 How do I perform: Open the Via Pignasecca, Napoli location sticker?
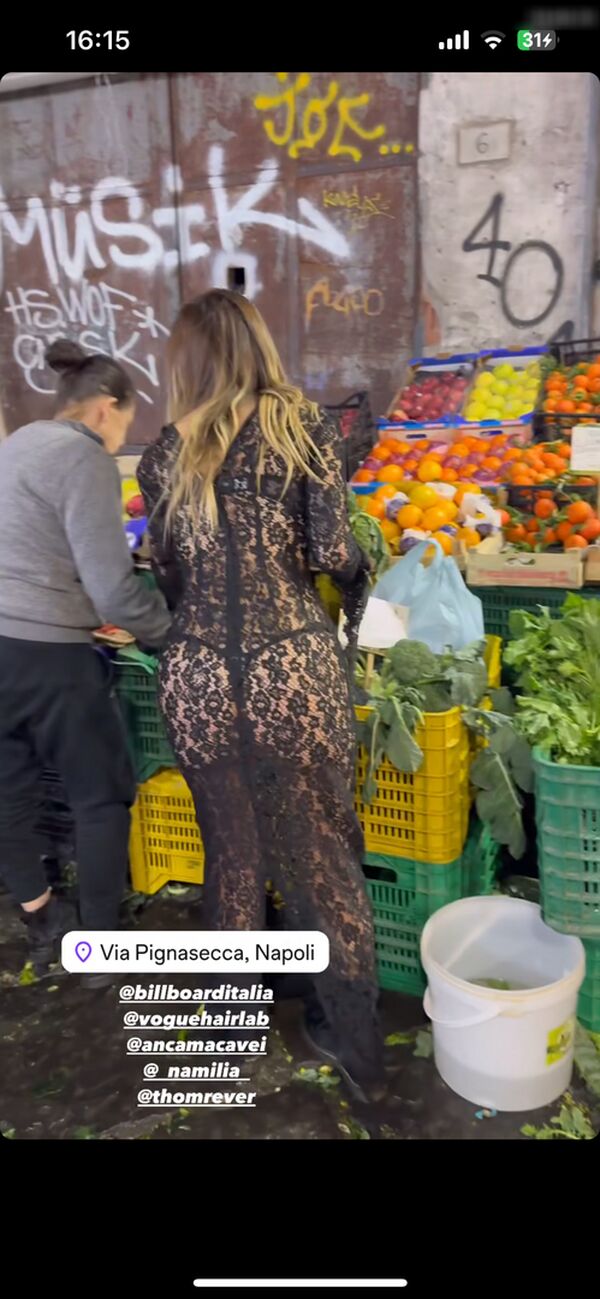(195, 952)
